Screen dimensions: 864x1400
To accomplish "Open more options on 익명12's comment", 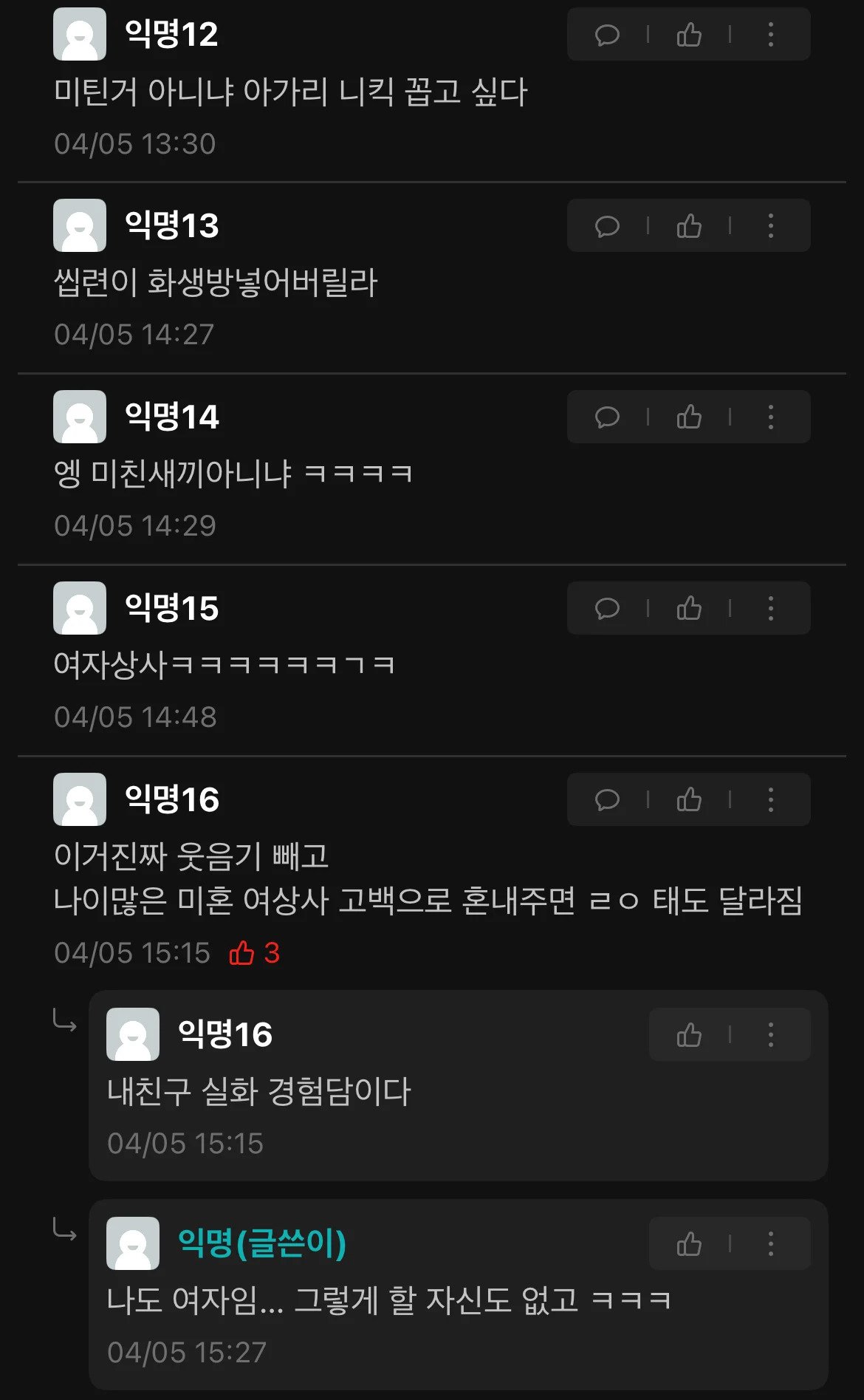I will click(771, 35).
